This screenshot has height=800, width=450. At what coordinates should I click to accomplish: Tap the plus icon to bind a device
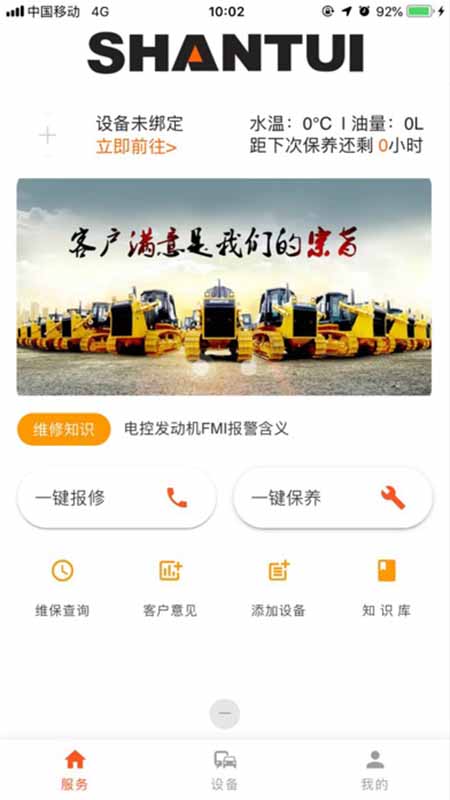(47, 135)
